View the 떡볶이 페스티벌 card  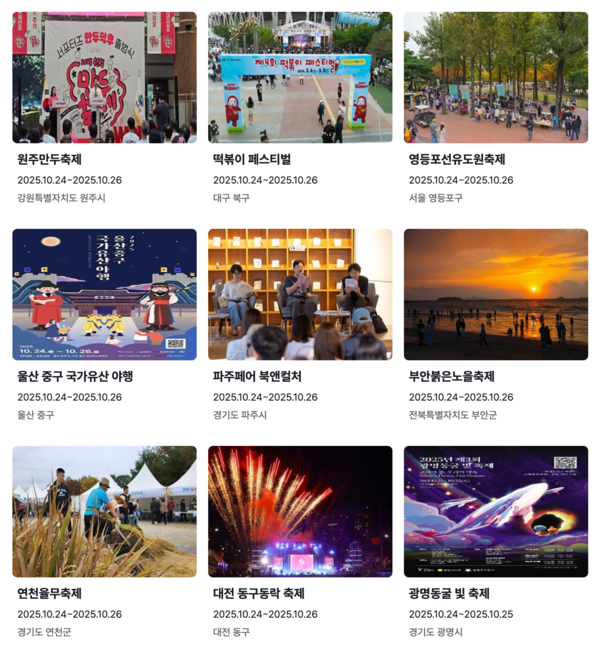(300, 78)
